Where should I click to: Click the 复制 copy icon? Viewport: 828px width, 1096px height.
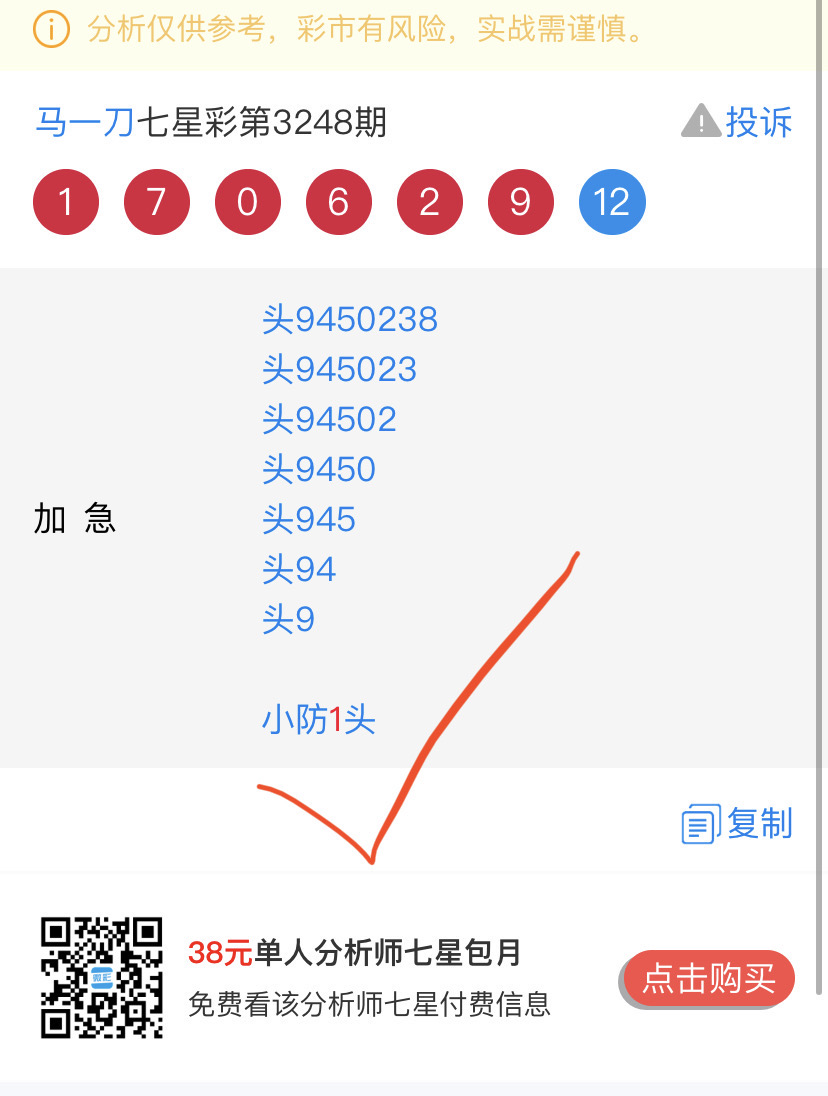click(x=700, y=824)
